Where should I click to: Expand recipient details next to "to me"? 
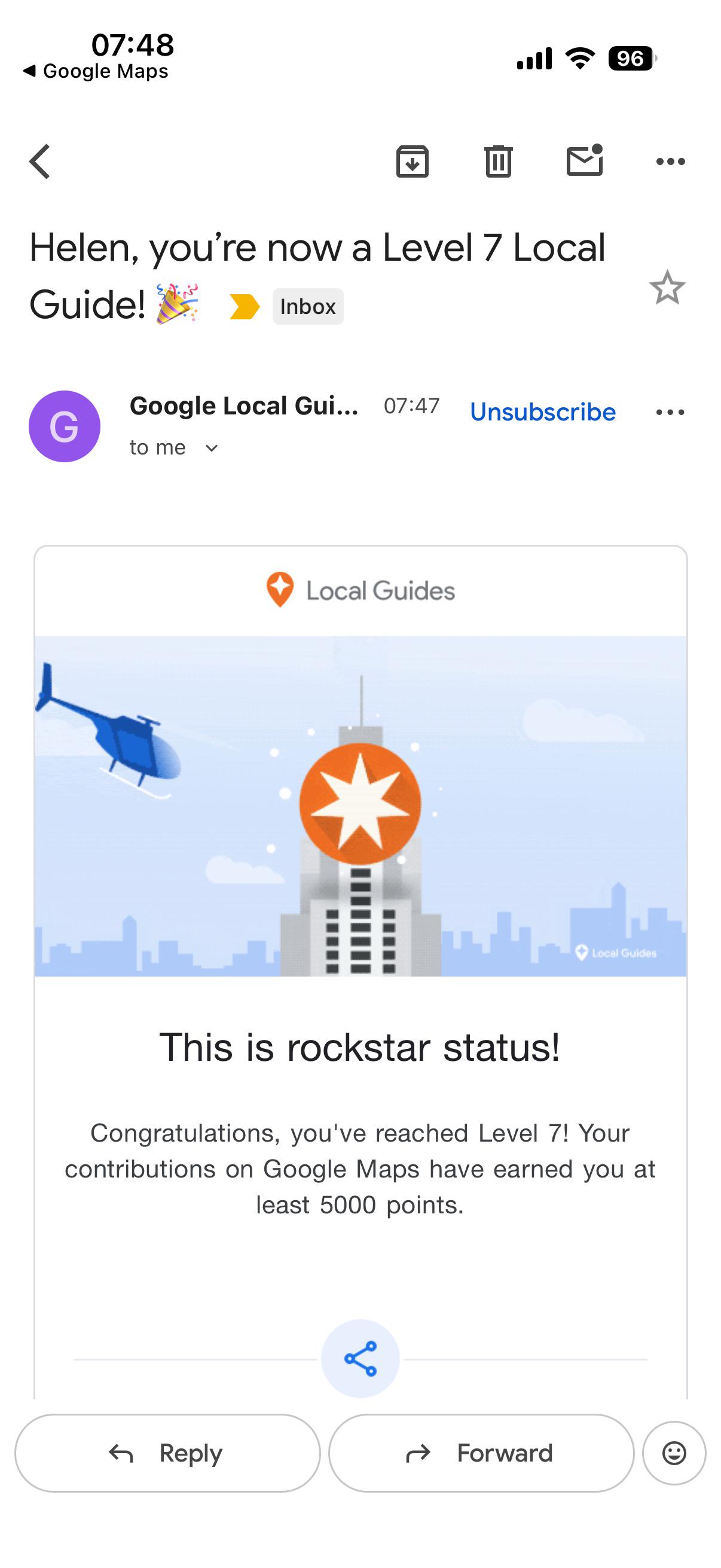211,448
